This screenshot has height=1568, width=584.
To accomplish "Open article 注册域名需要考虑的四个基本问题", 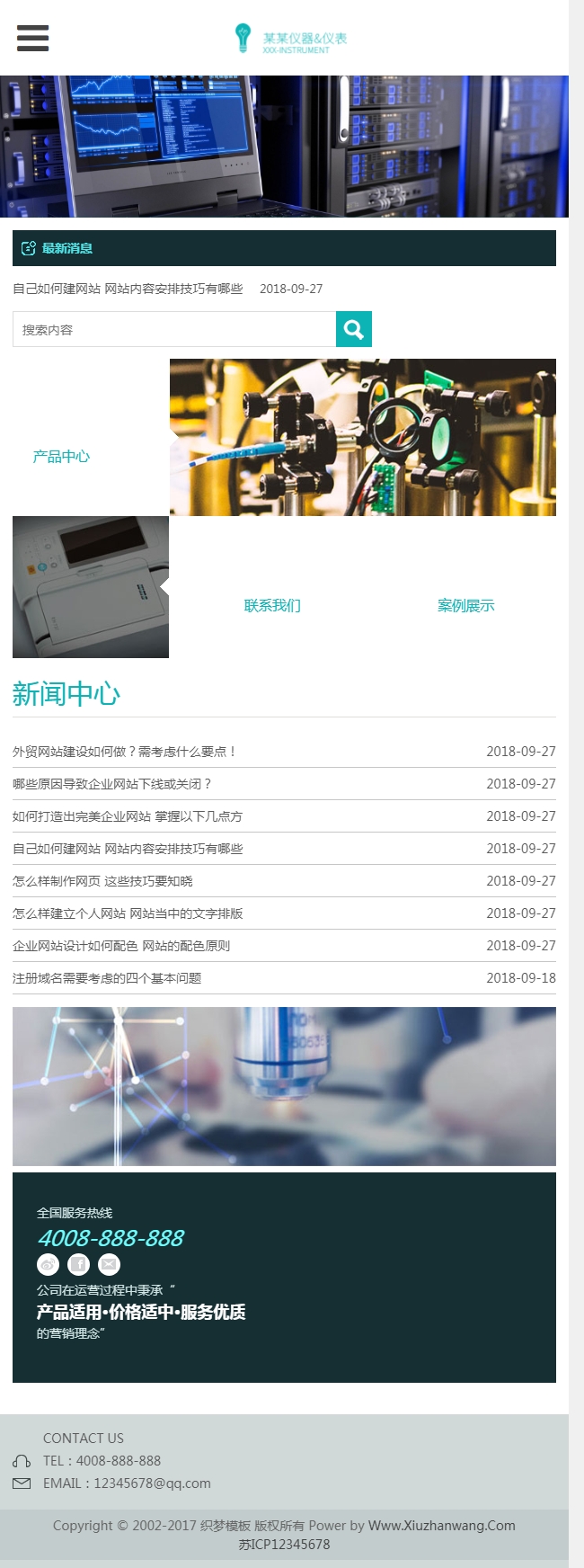I will click(x=107, y=978).
